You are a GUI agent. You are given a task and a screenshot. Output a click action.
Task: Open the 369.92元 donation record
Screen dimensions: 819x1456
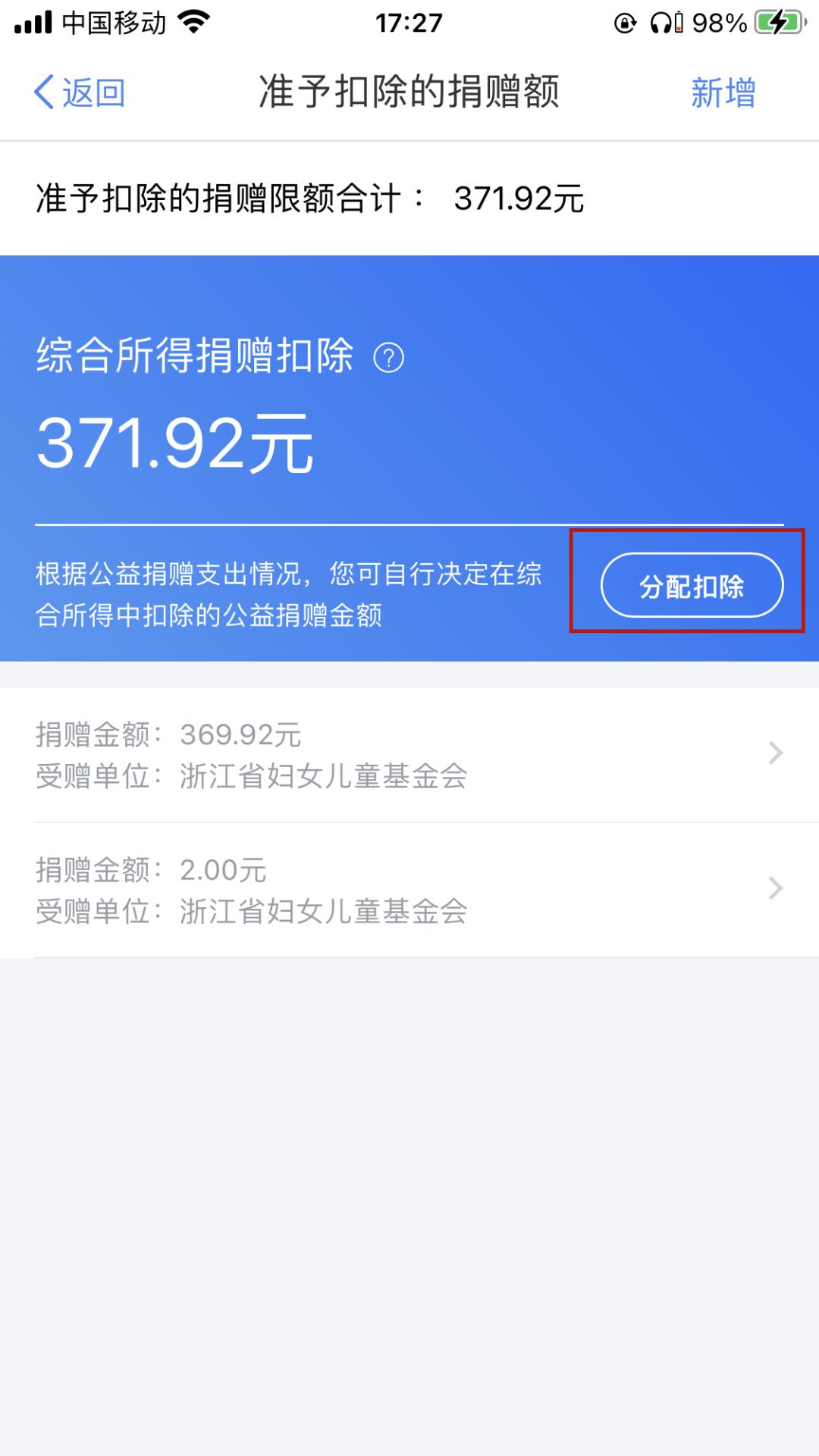coord(409,755)
